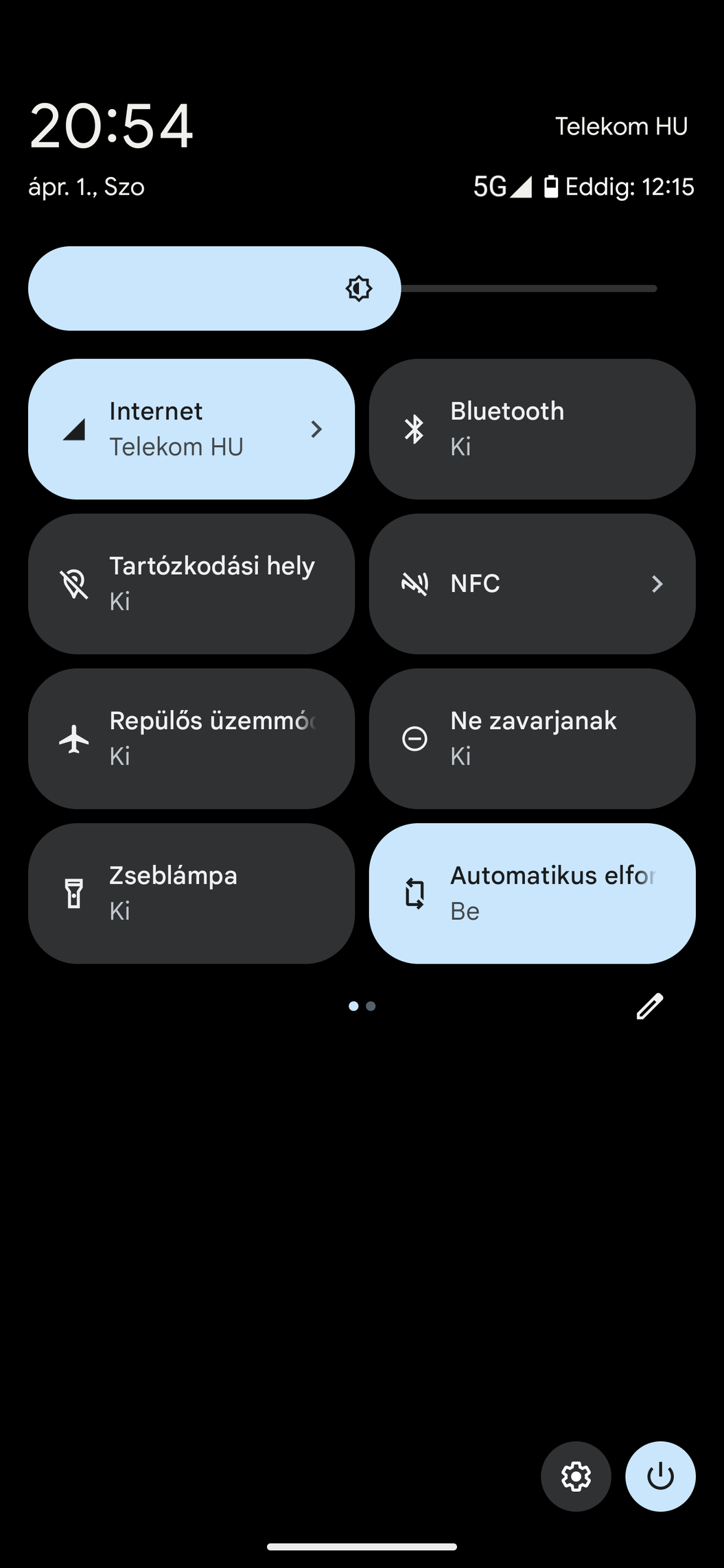Turn on Repülős üzemmód airplane mode
This screenshot has width=724, height=1568.
pyautogui.click(x=191, y=739)
